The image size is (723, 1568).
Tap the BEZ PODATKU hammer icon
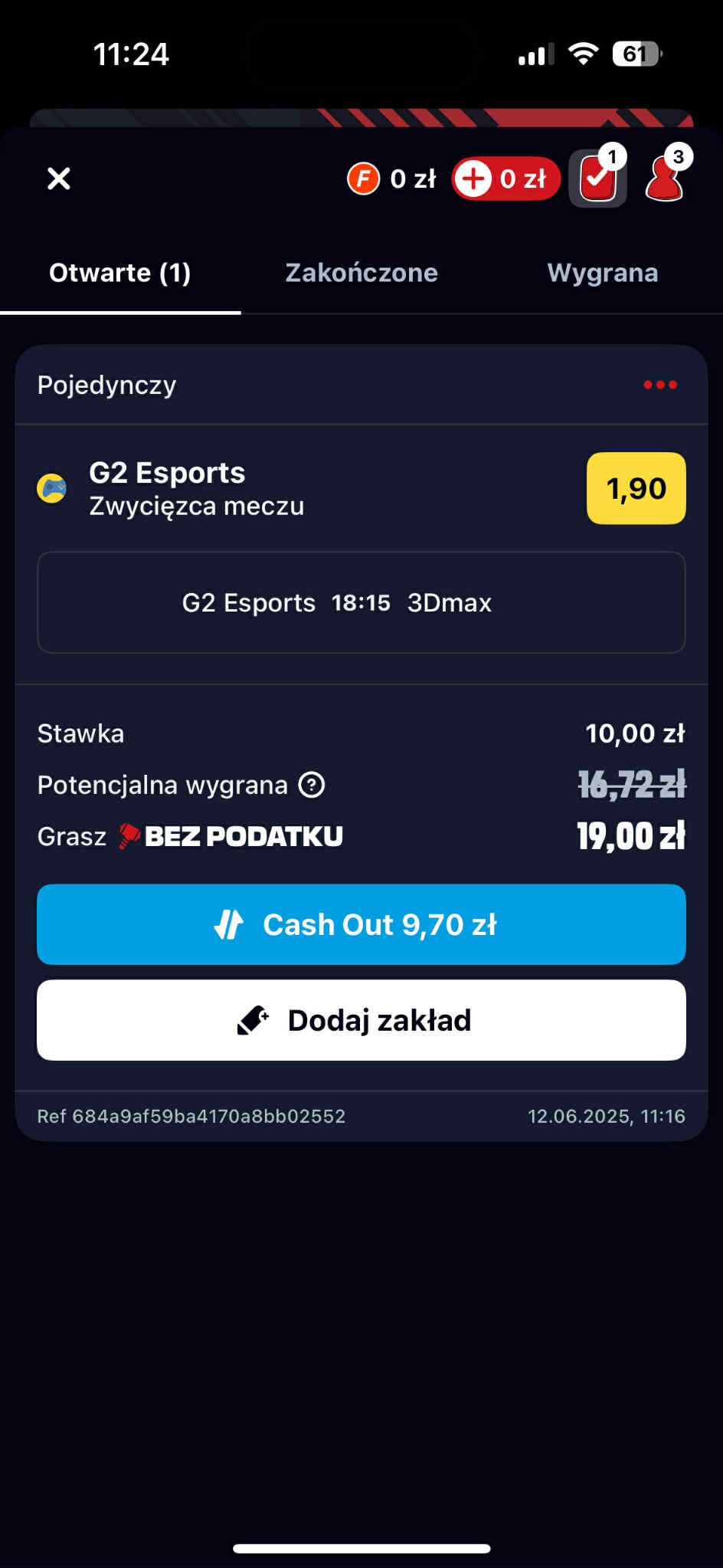[x=130, y=835]
